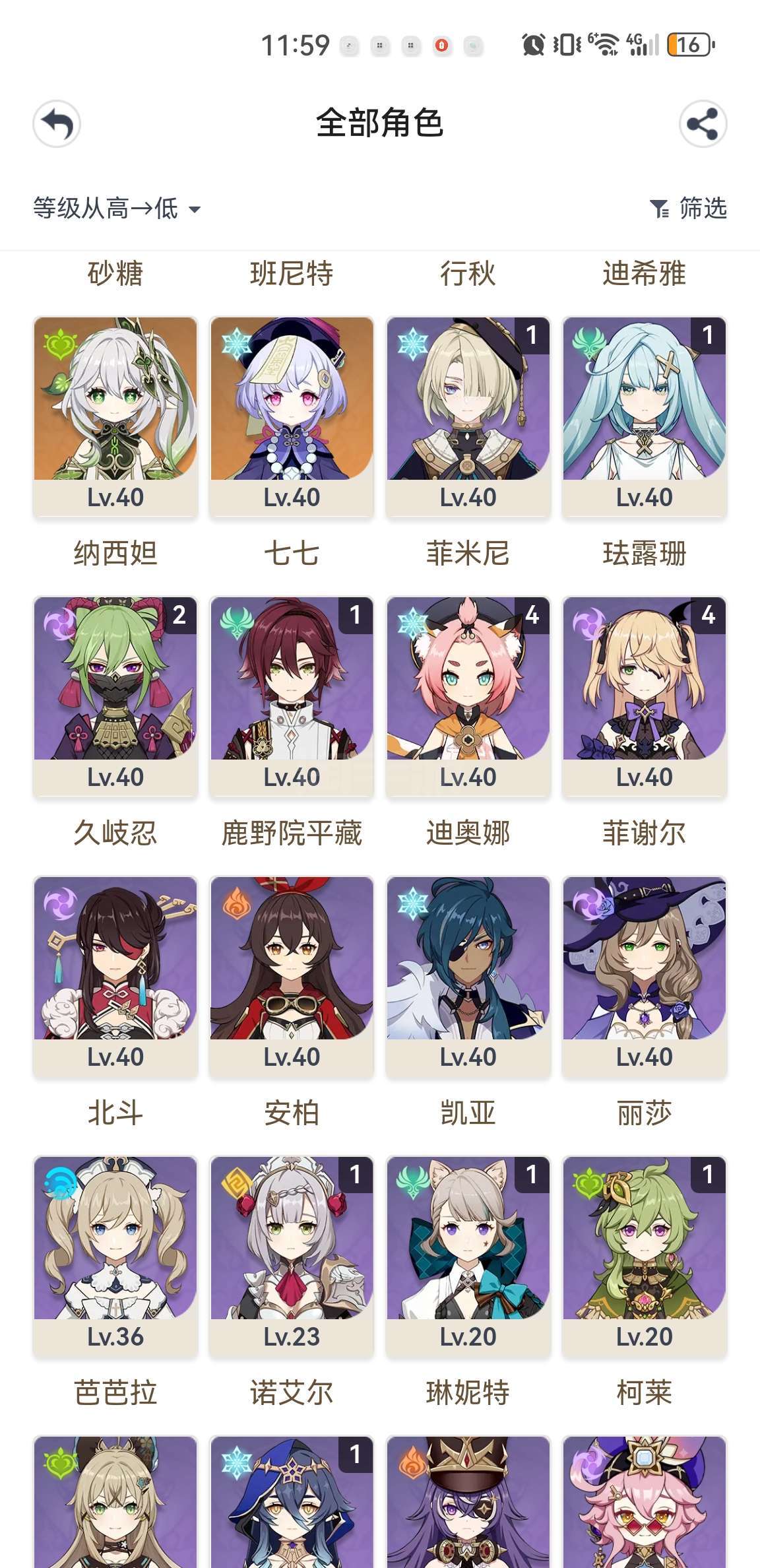View 琳妮特 character details
Image resolution: width=760 pixels, height=1568 pixels.
coord(468,1257)
